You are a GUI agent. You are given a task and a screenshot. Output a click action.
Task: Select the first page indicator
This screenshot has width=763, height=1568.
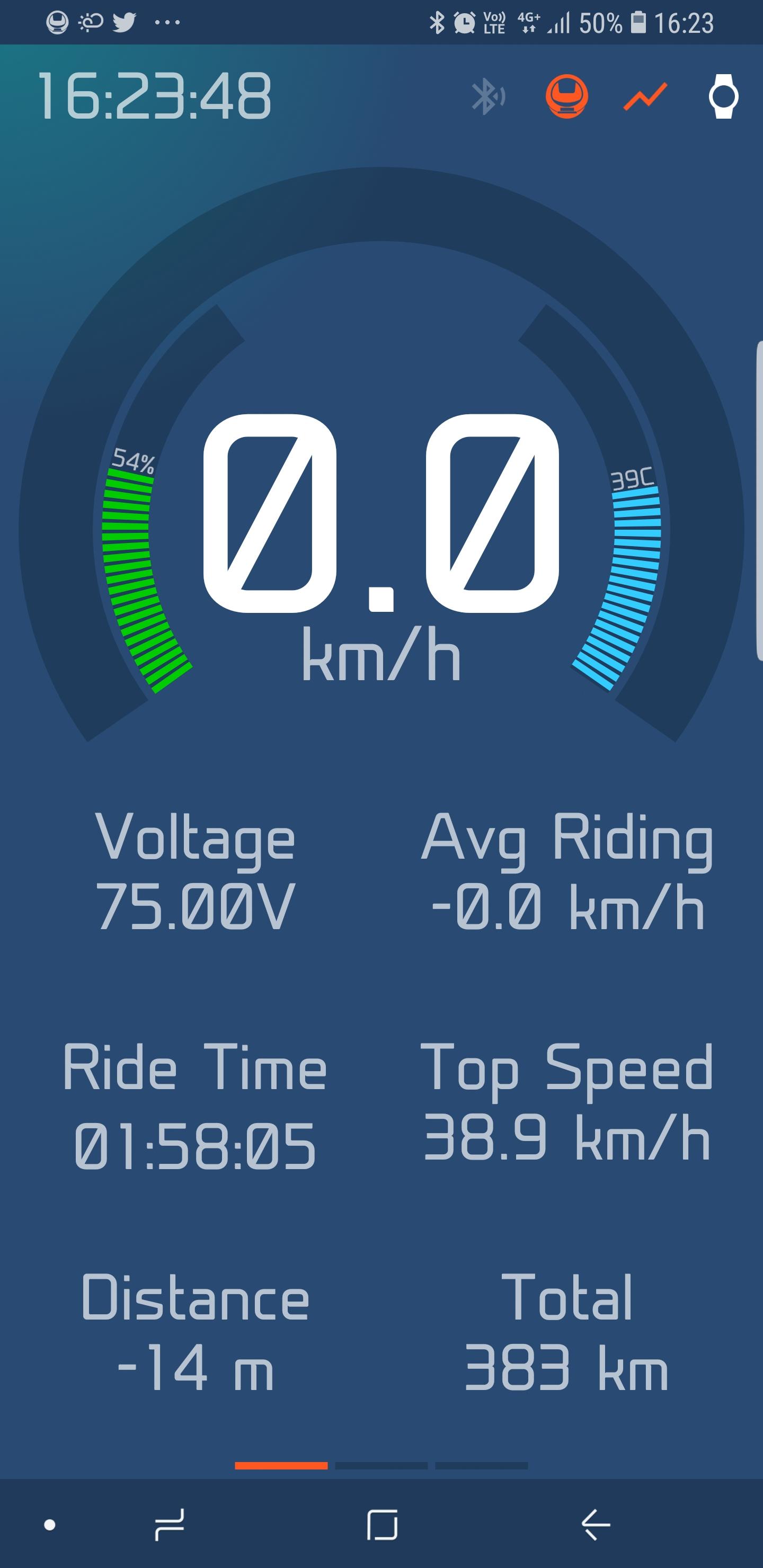(x=281, y=1466)
